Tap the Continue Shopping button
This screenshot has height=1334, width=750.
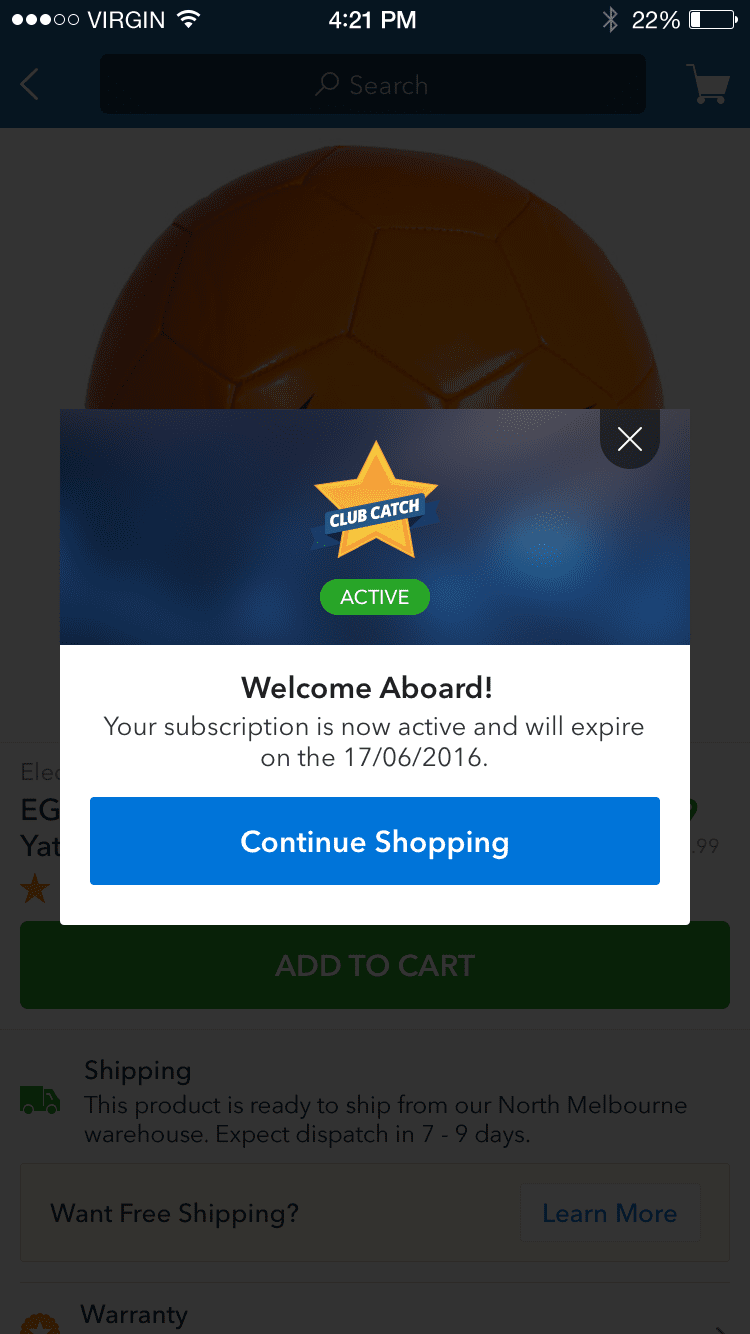coord(375,841)
